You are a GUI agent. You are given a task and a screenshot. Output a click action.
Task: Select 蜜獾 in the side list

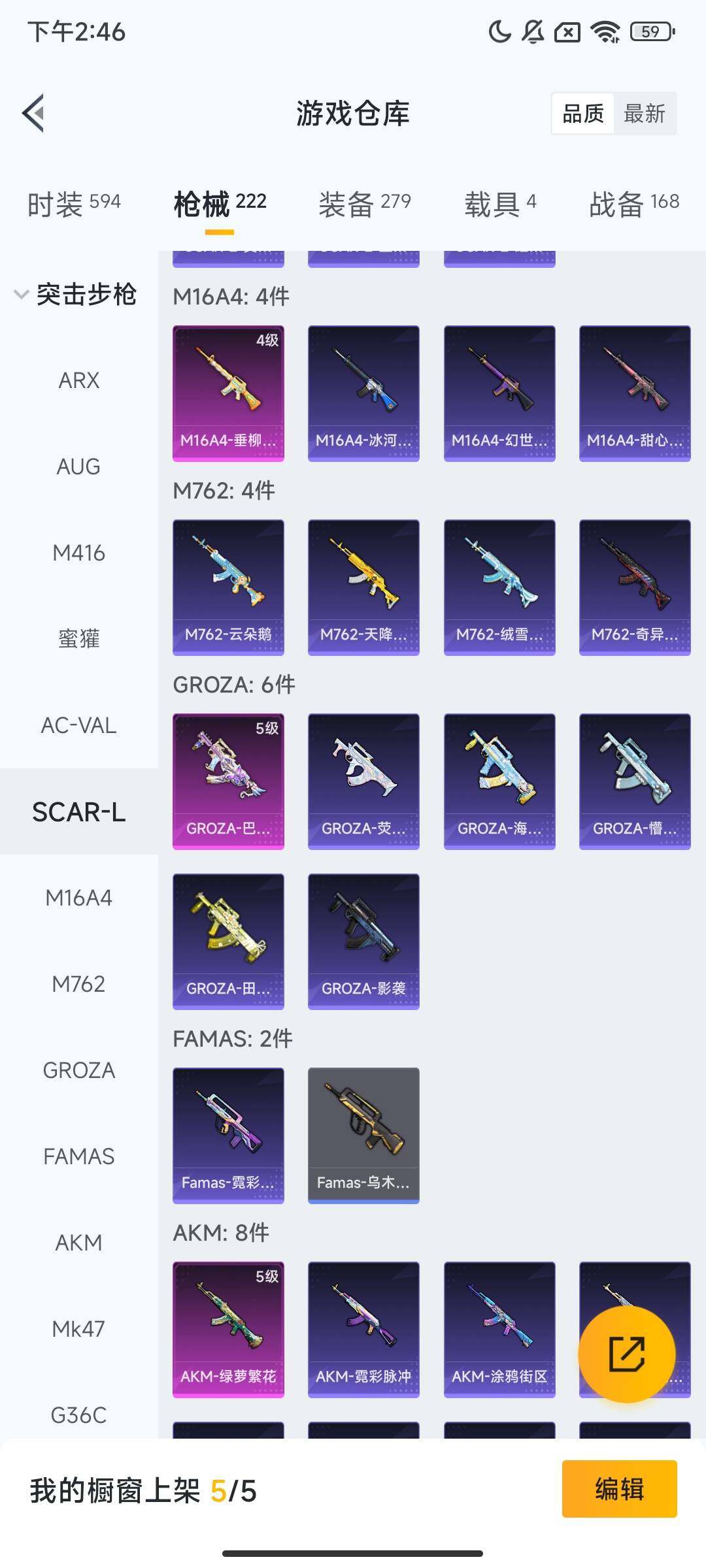coord(79,639)
